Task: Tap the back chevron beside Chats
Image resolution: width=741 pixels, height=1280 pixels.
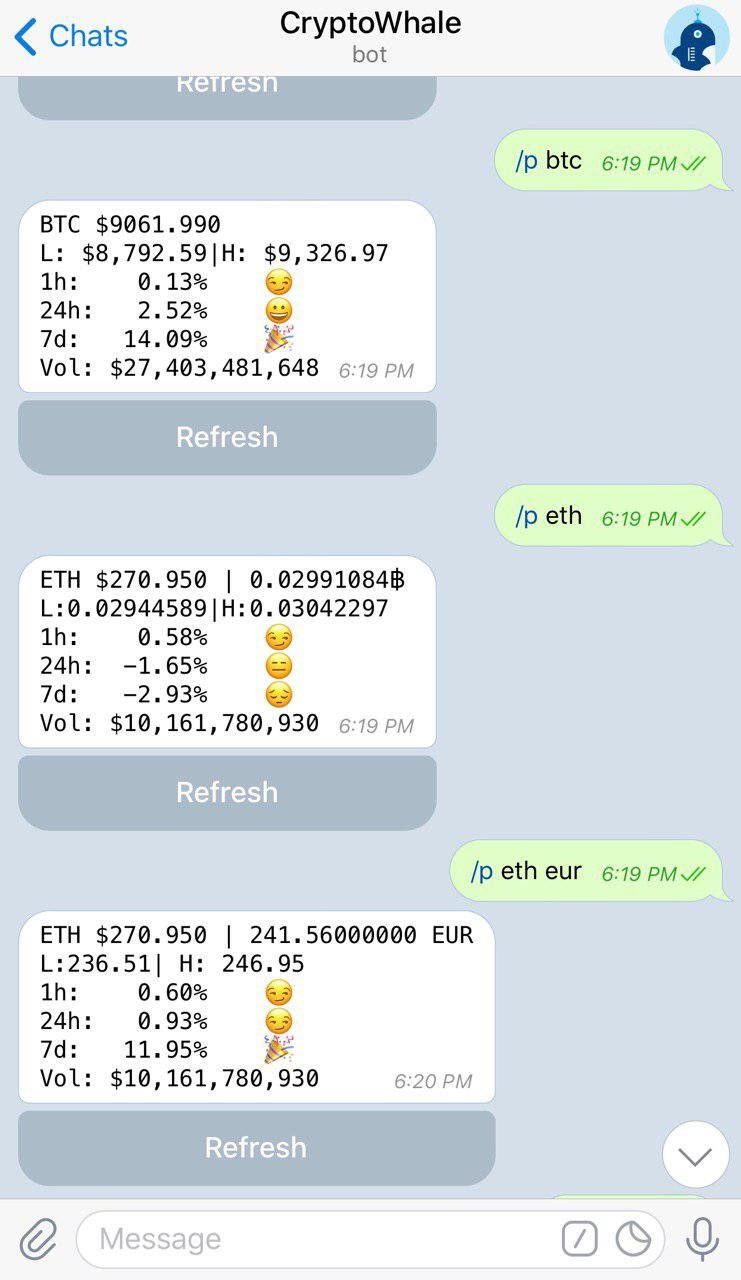Action: [x=22, y=36]
